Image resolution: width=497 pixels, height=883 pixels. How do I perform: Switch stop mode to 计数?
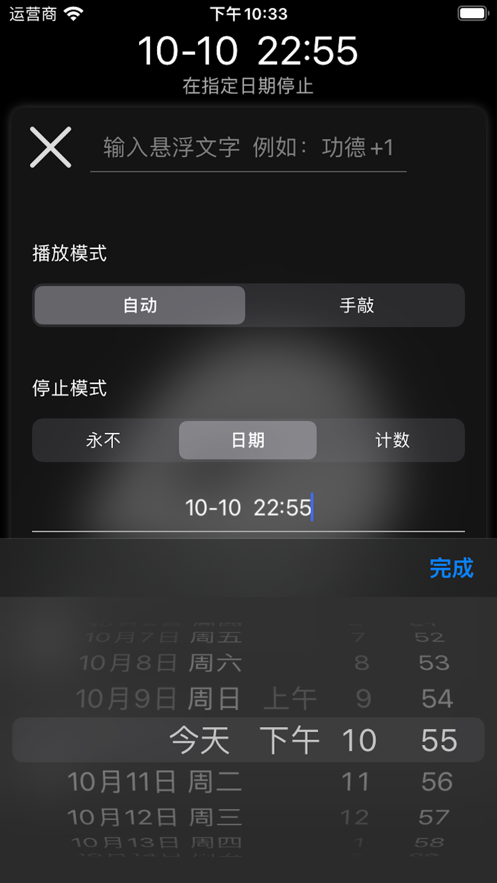[392, 440]
